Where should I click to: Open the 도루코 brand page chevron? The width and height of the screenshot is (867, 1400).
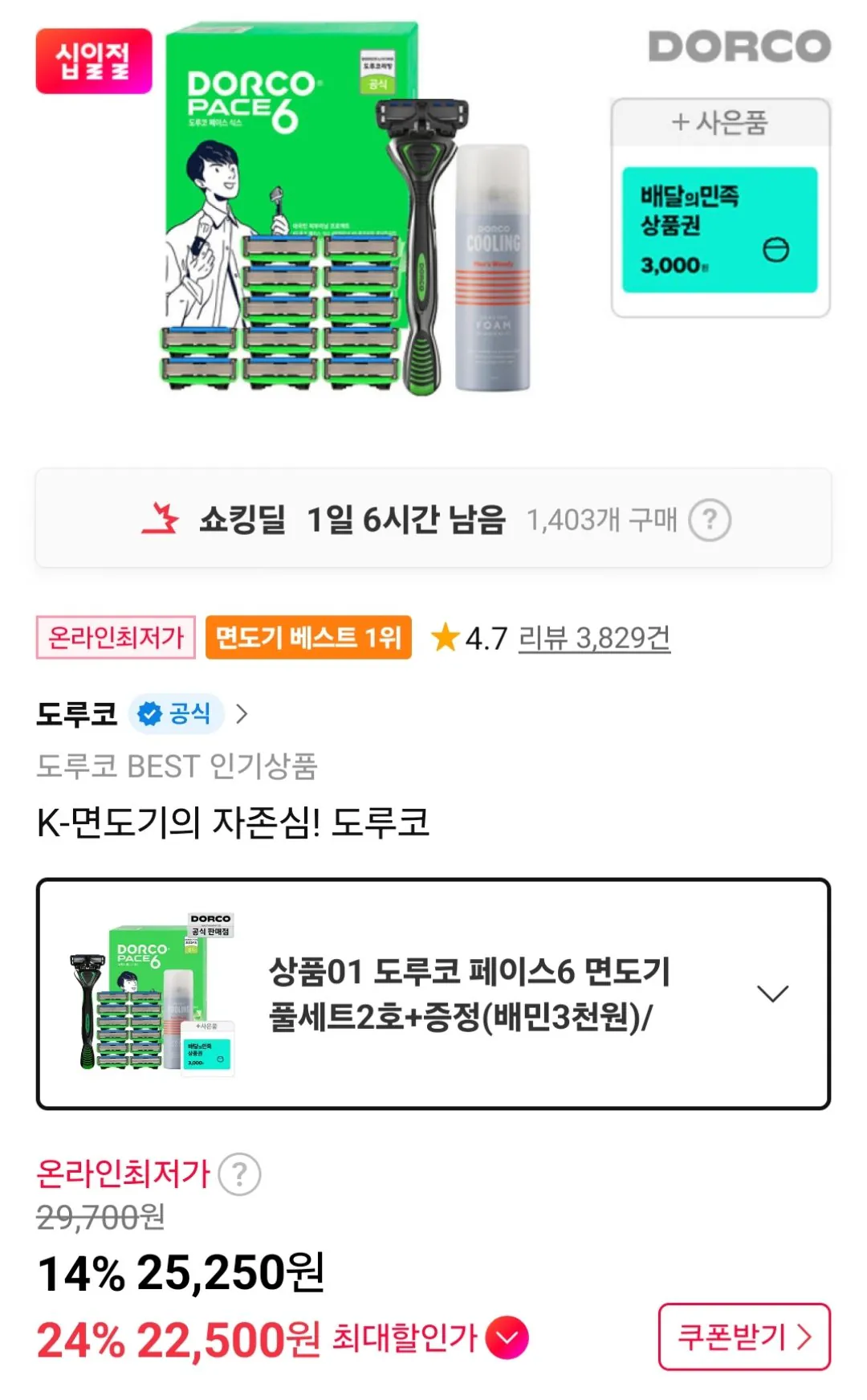tap(245, 713)
